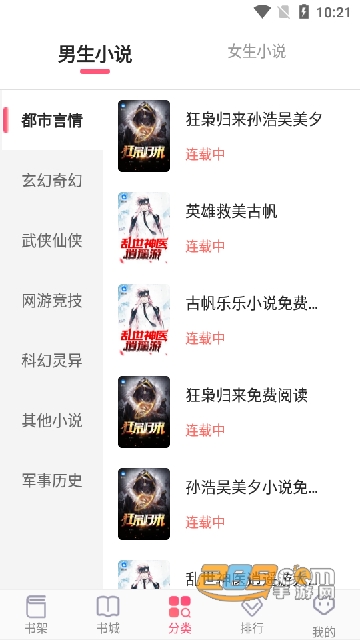Choose the 玄幻奇幻 category
Image resolution: width=360 pixels, height=640 pixels.
coord(52,180)
